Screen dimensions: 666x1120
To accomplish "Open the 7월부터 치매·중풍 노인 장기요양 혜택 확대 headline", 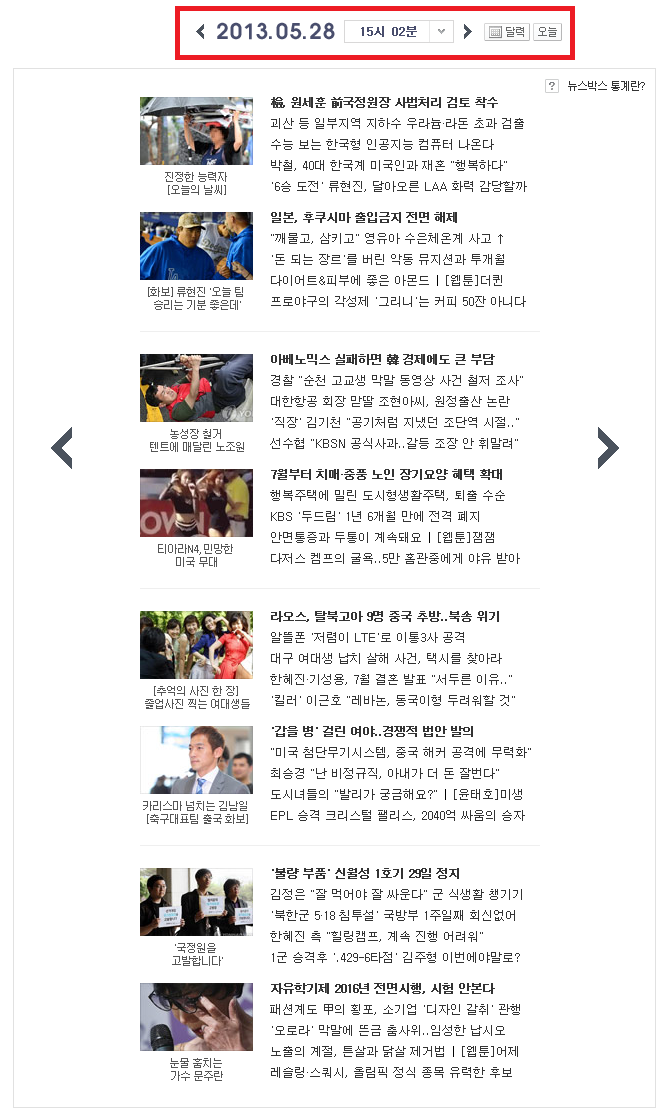I will pos(386,474).
